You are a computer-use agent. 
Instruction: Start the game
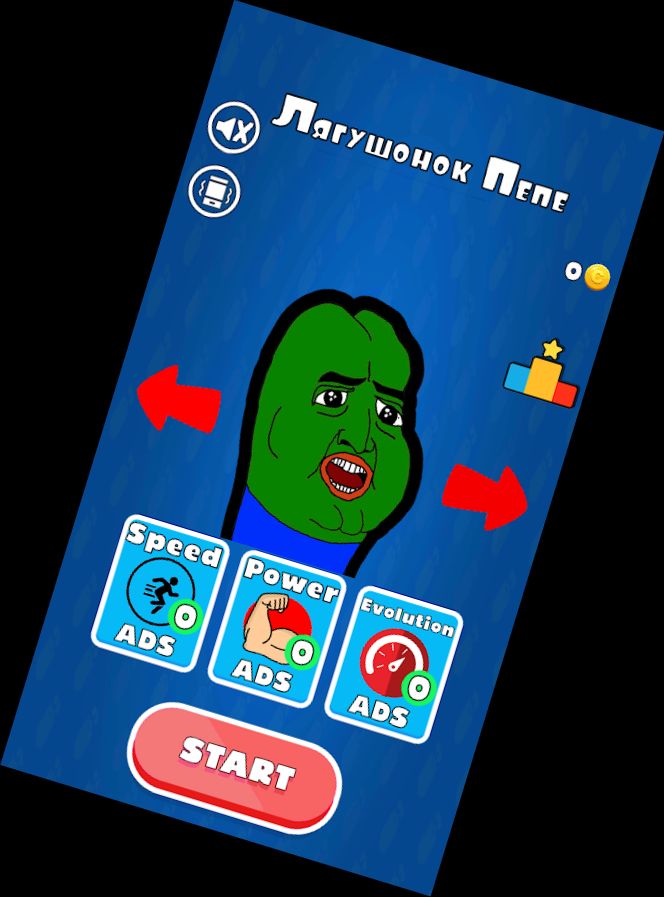pyautogui.click(x=235, y=765)
